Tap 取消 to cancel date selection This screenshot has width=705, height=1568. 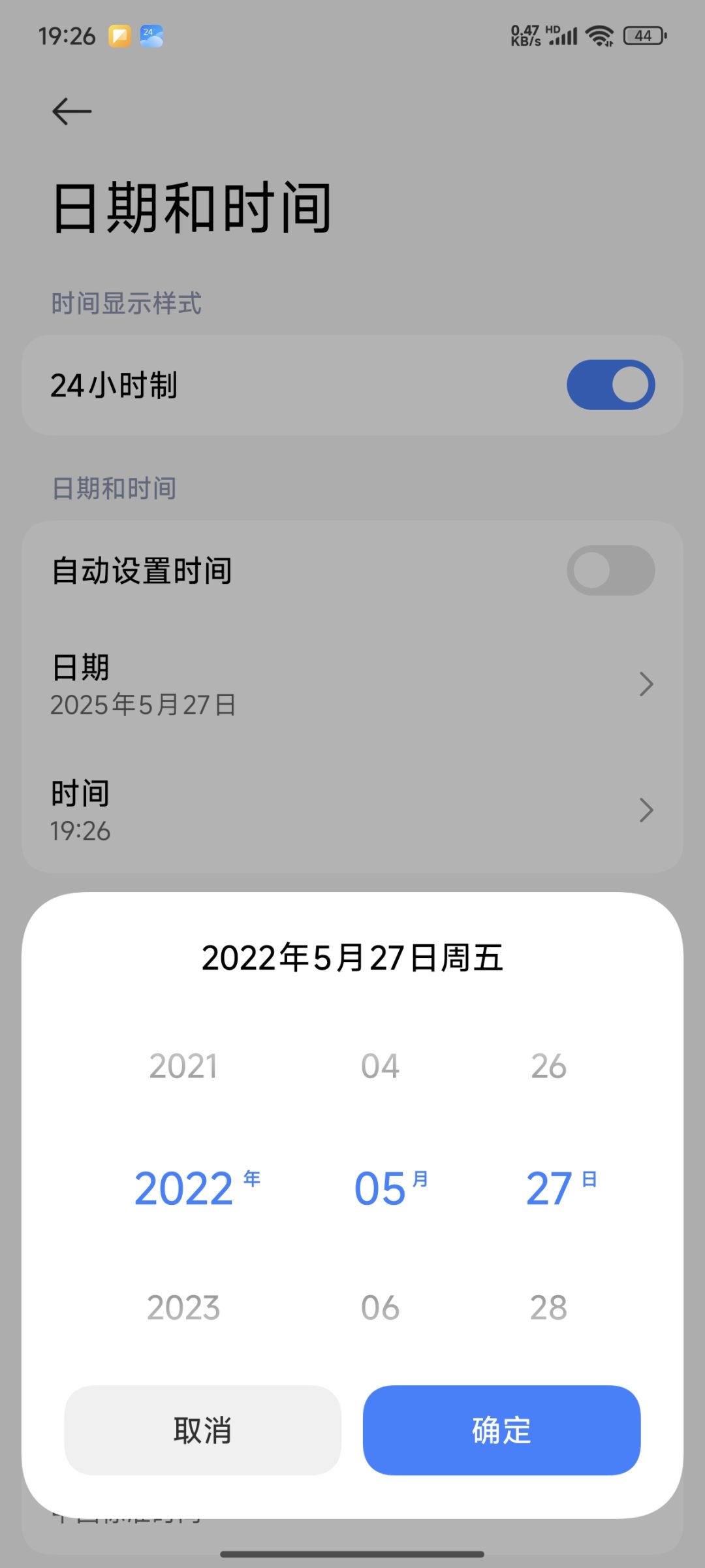(201, 1430)
